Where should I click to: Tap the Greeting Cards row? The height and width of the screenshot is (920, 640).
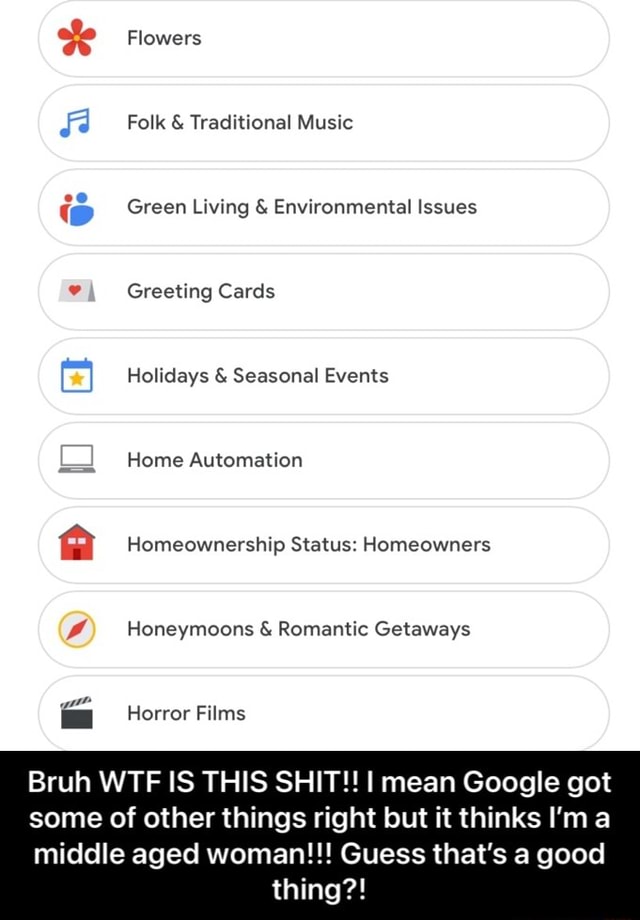[324, 292]
